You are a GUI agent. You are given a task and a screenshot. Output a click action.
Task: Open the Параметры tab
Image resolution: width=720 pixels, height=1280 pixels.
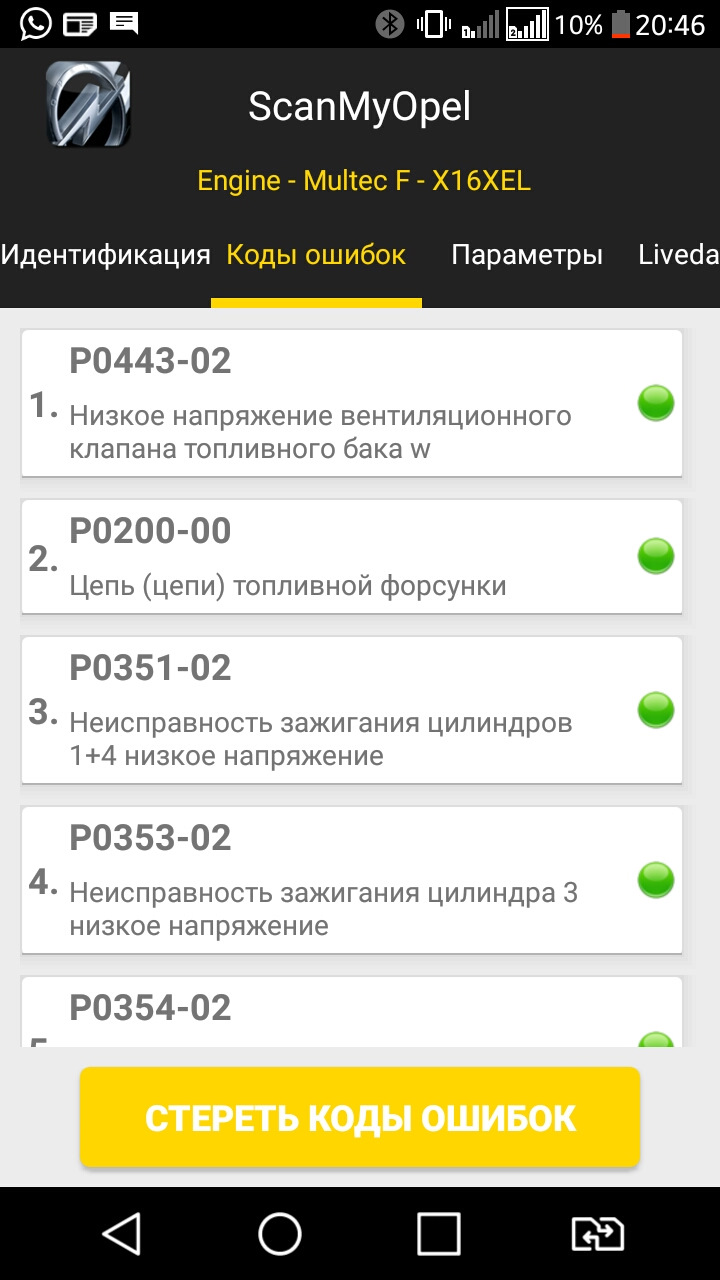(x=527, y=255)
